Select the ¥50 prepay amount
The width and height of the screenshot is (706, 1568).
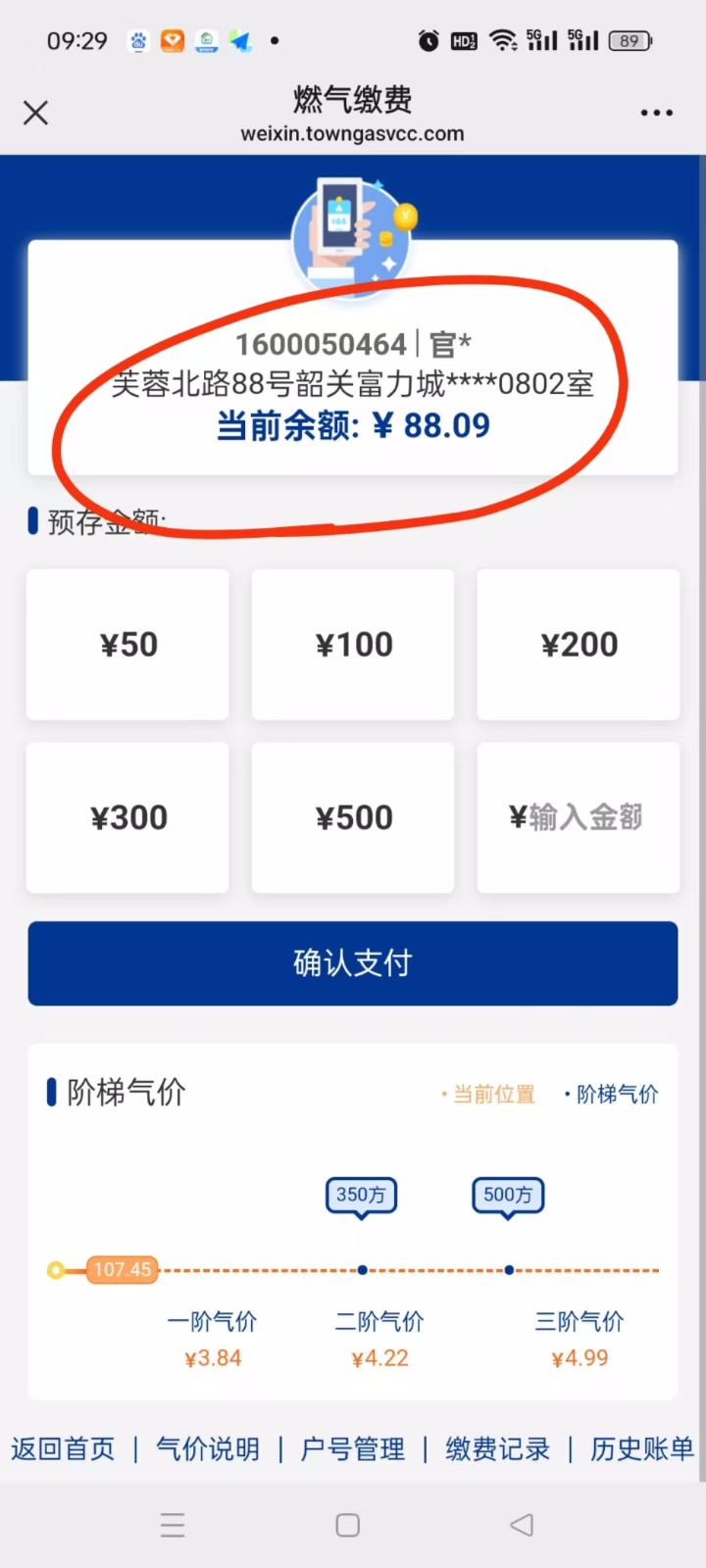coord(127,645)
